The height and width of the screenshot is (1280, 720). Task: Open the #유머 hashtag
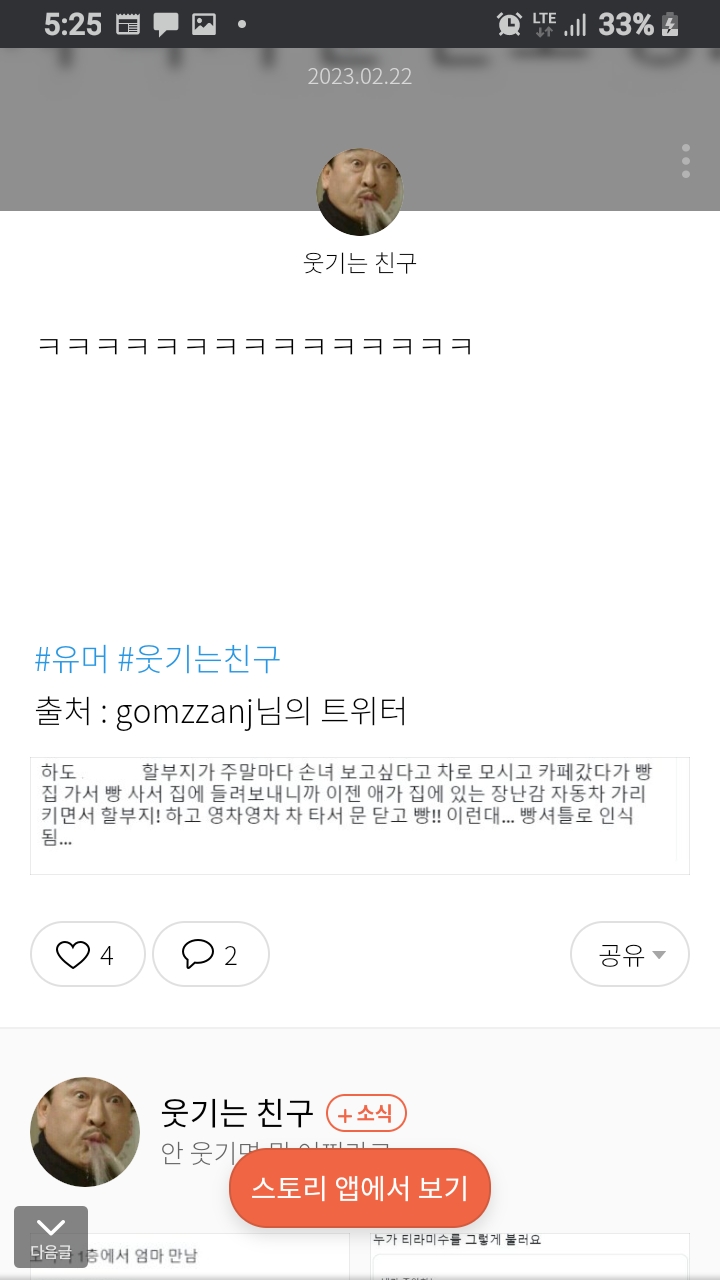71,659
